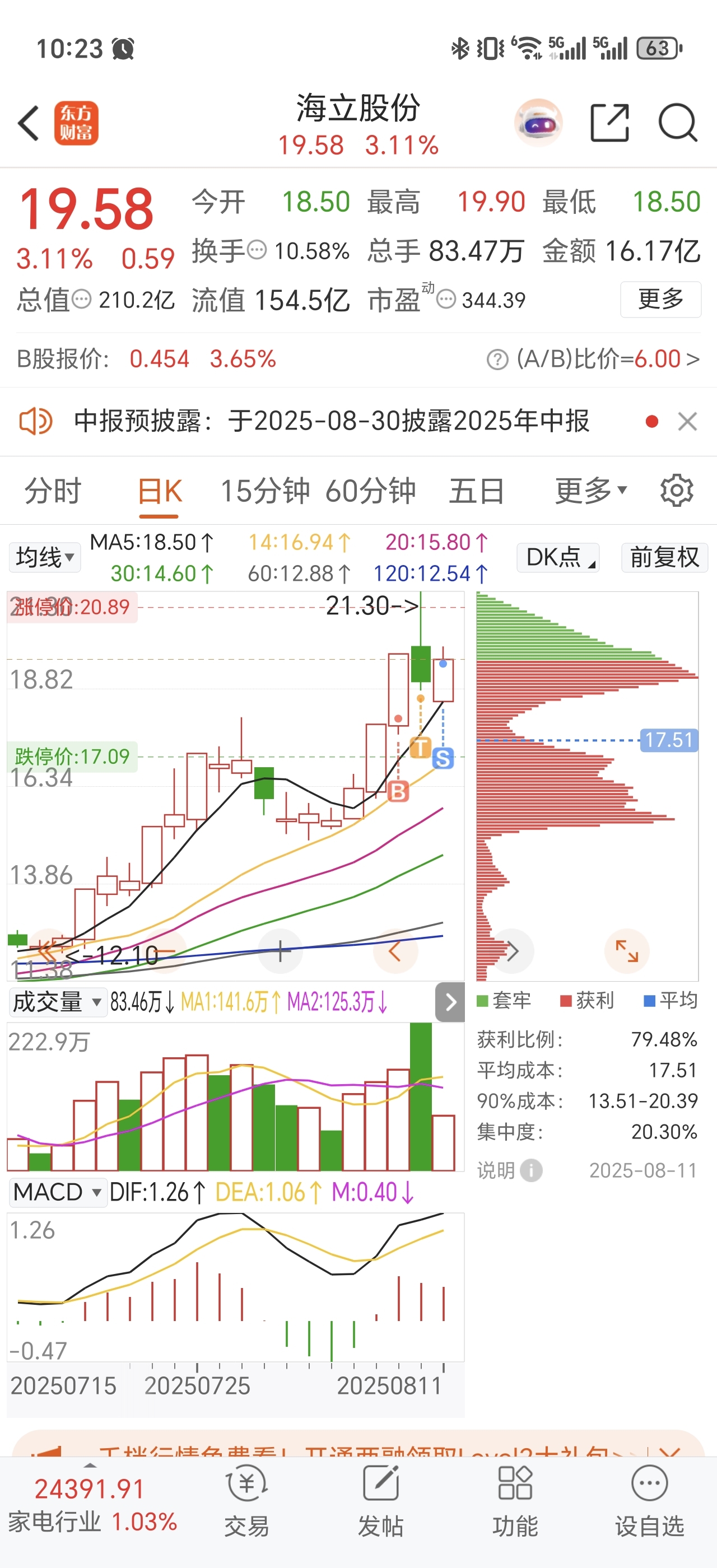This screenshot has width=717, height=1568.
Task: Switch to the 60分钟 chart tab
Action: pyautogui.click(x=370, y=491)
